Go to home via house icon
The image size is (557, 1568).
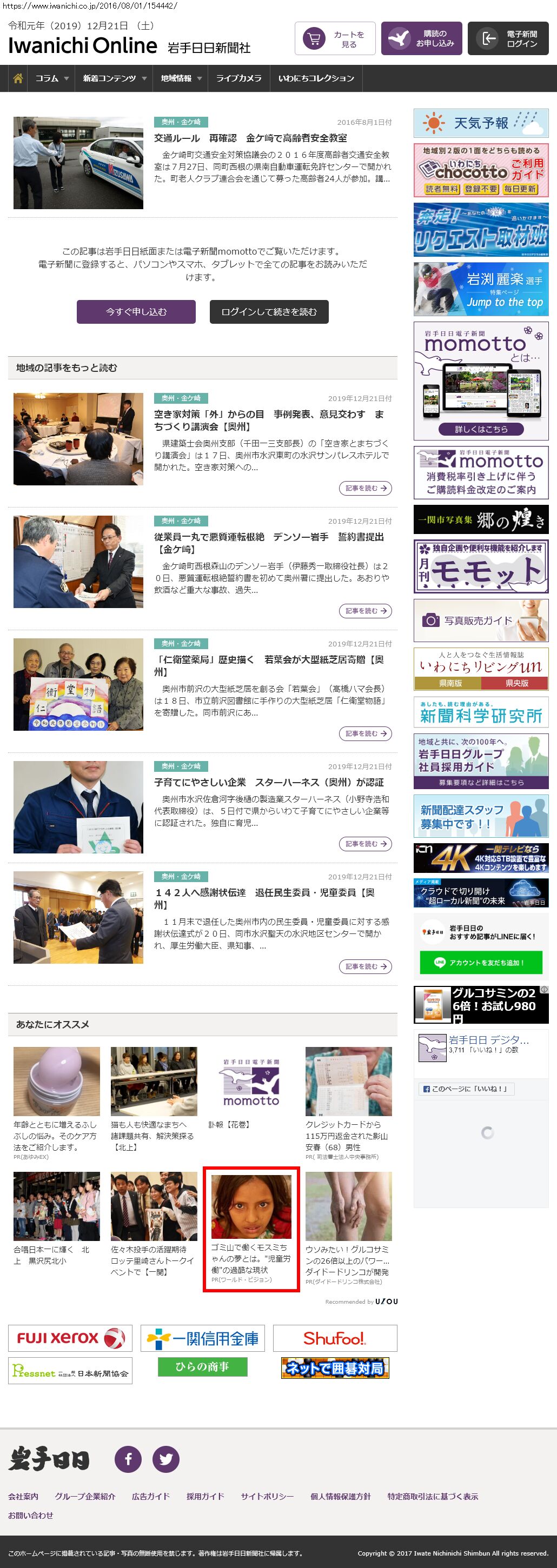18,78
